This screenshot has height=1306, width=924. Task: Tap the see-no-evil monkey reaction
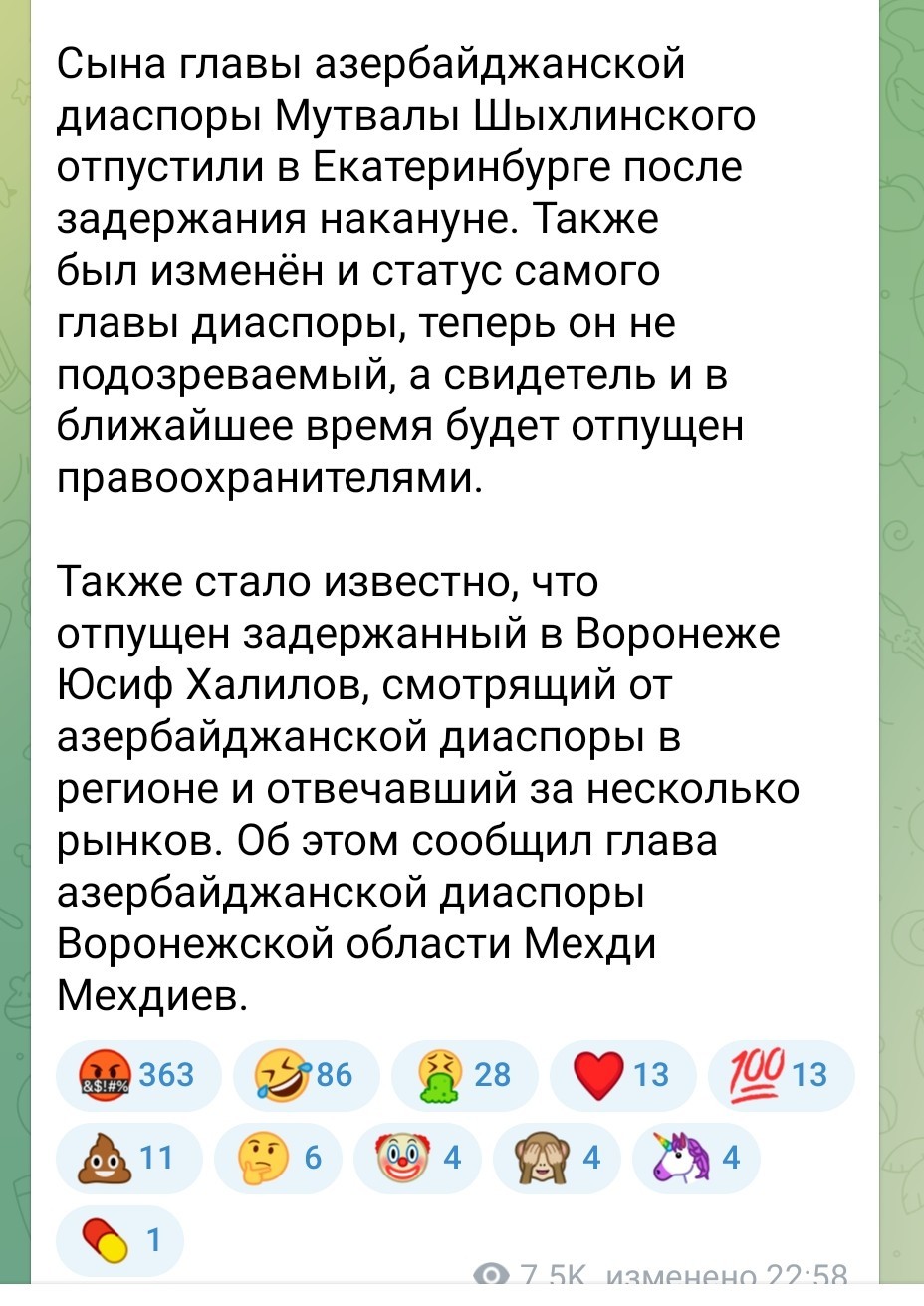pyautogui.click(x=558, y=1158)
